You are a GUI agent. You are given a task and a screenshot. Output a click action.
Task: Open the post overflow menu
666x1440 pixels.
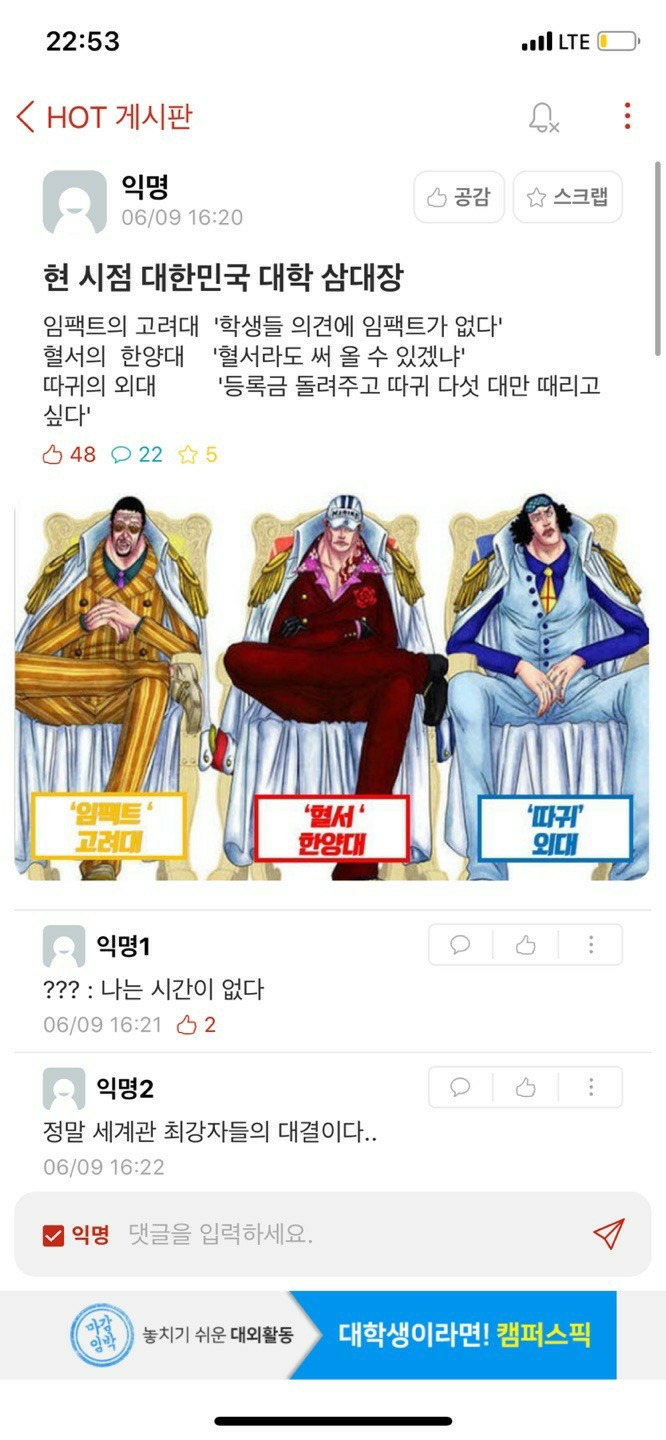coord(627,116)
